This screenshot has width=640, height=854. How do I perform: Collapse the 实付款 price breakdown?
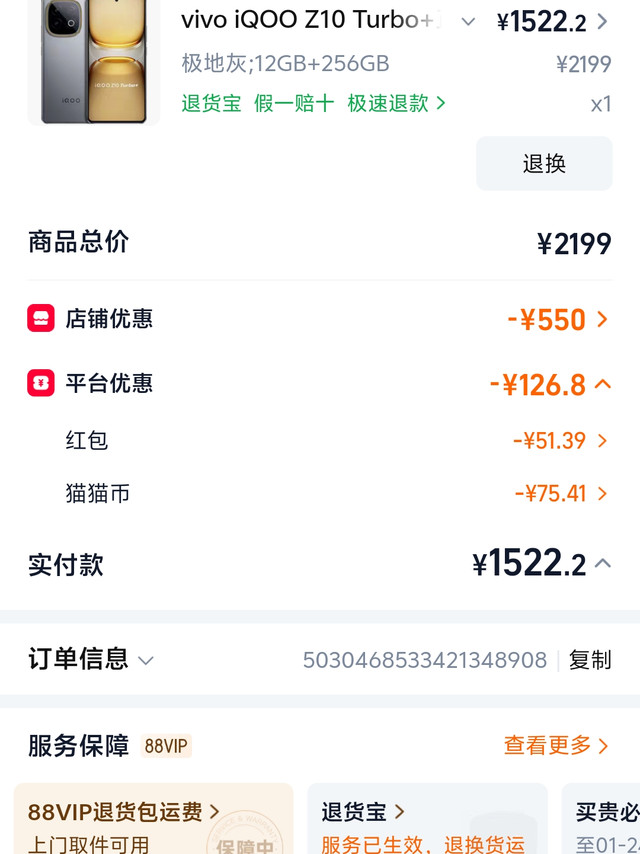point(603,564)
